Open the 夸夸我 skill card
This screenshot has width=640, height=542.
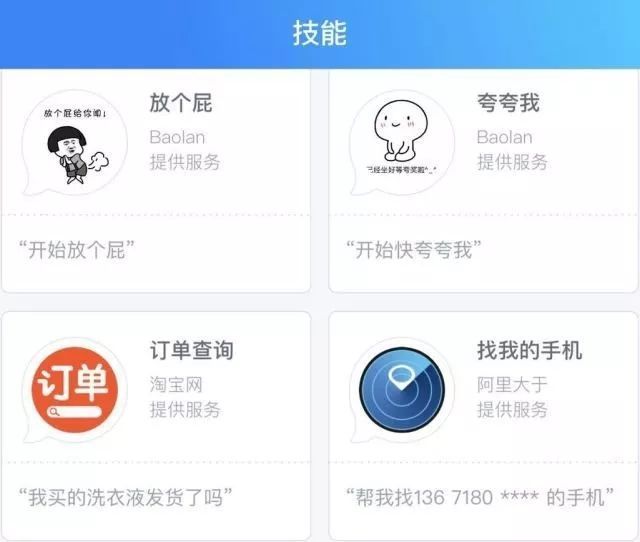coord(482,180)
